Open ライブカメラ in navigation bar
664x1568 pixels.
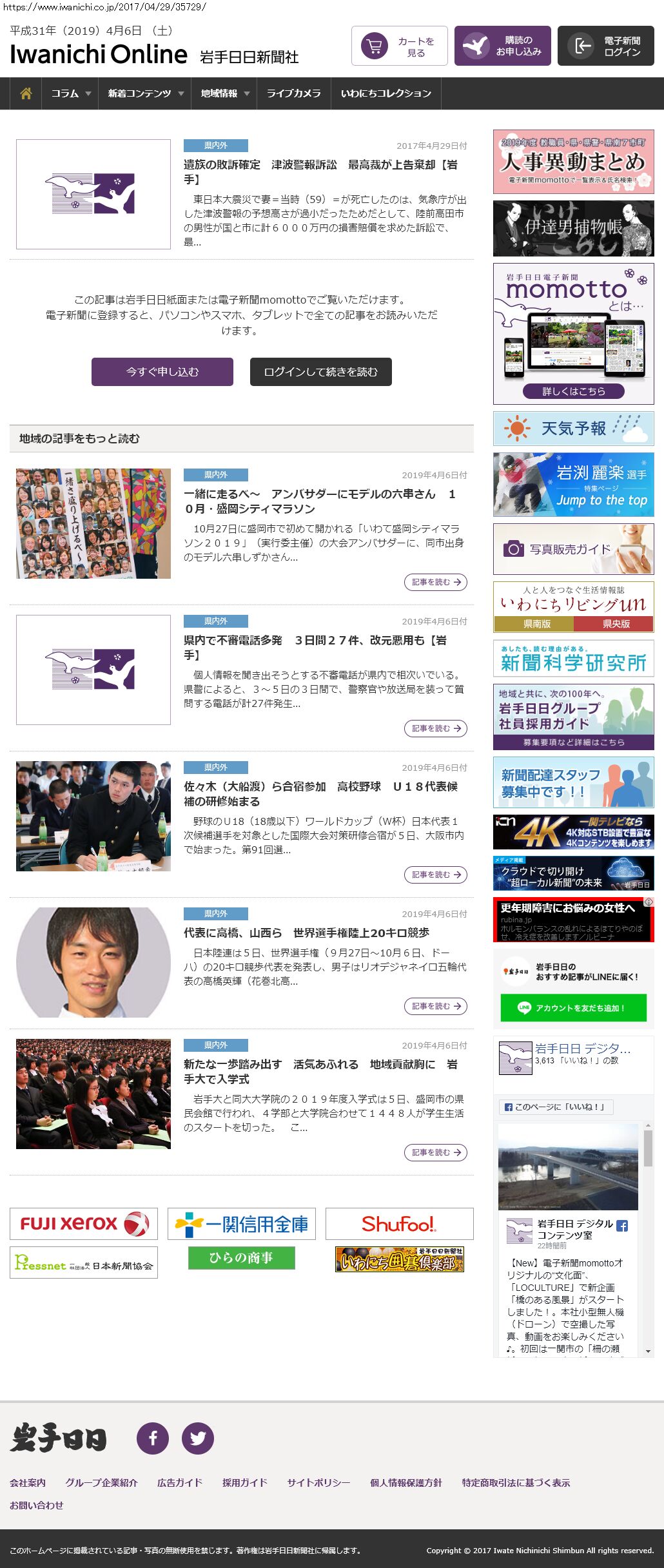(293, 93)
